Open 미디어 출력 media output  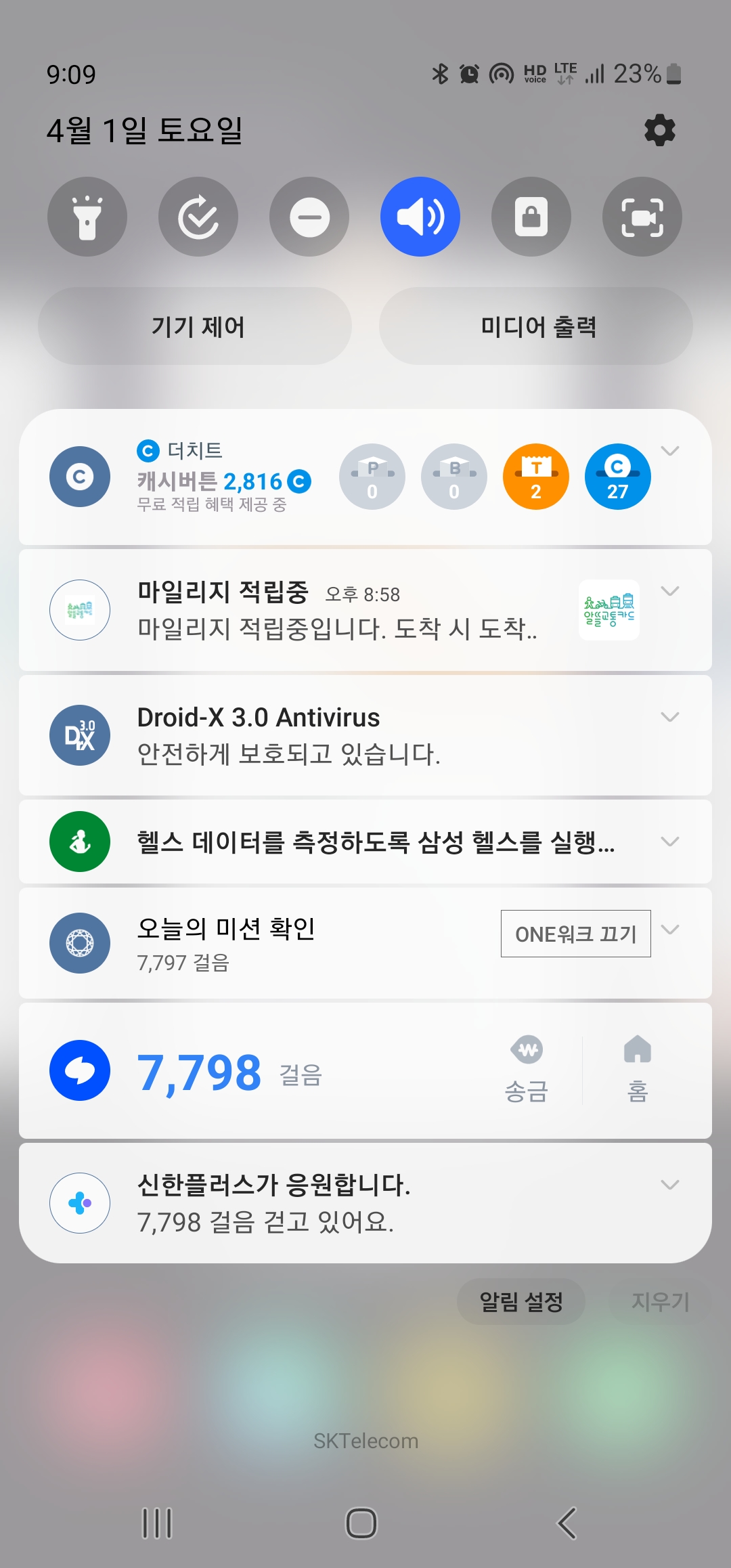pyautogui.click(x=537, y=326)
